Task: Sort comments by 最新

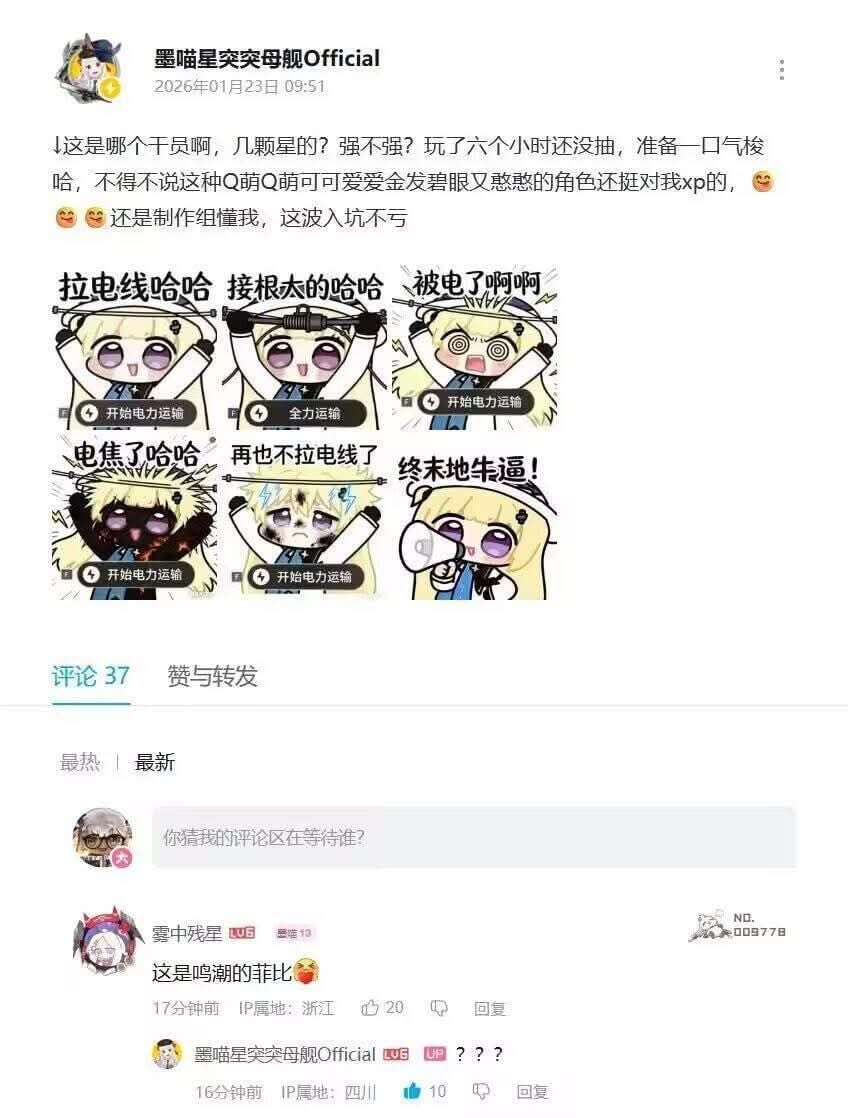Action: coord(155,762)
